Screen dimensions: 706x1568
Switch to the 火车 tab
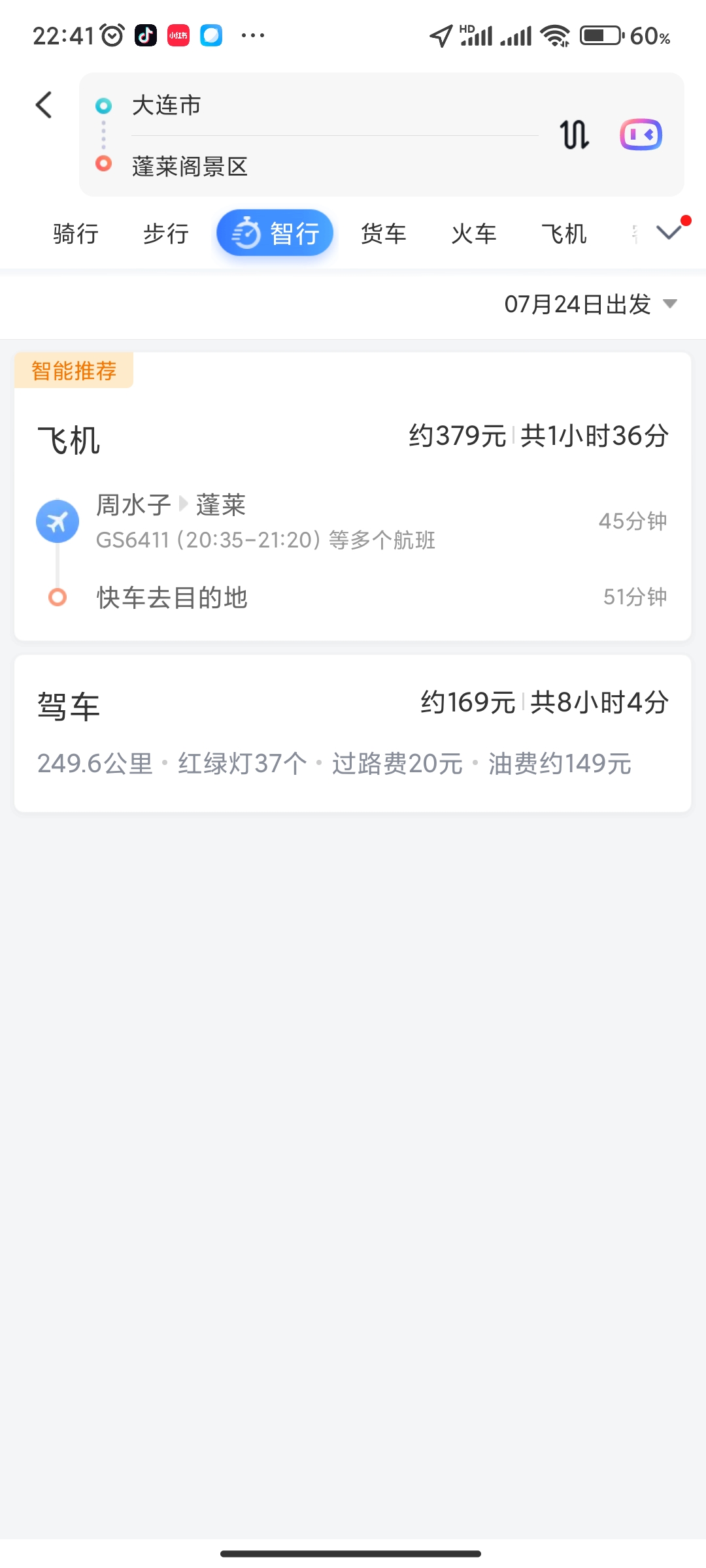point(474,233)
